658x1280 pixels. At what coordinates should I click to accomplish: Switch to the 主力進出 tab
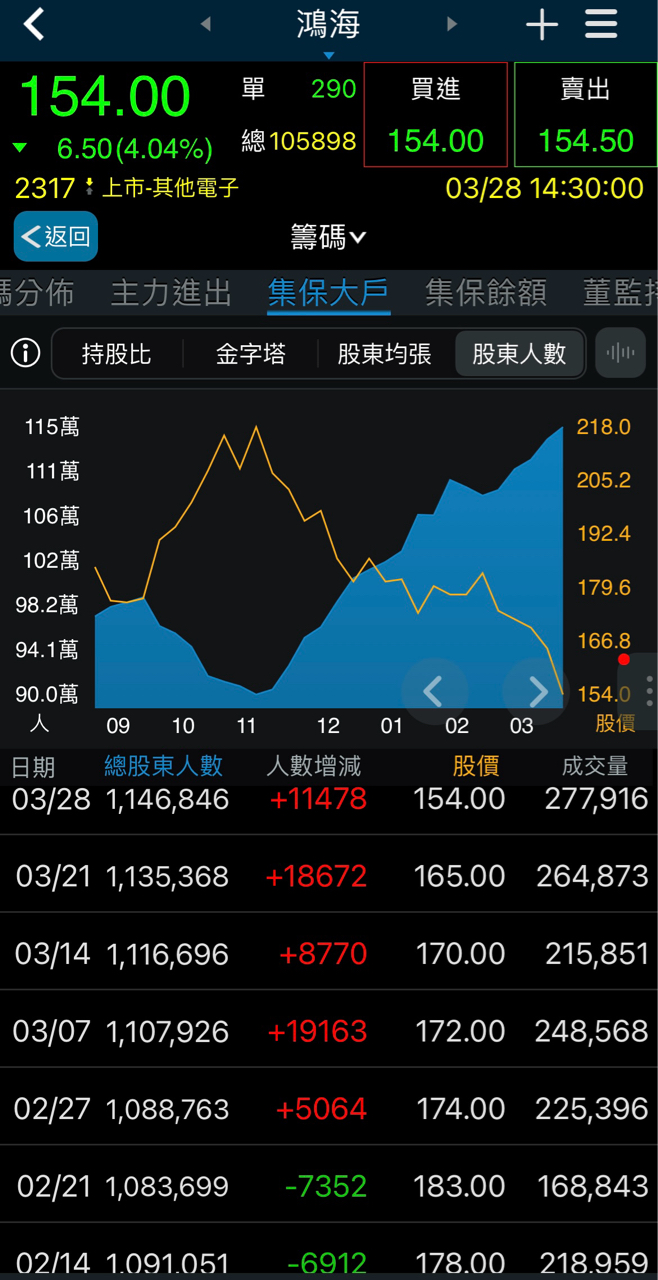pyautogui.click(x=171, y=293)
